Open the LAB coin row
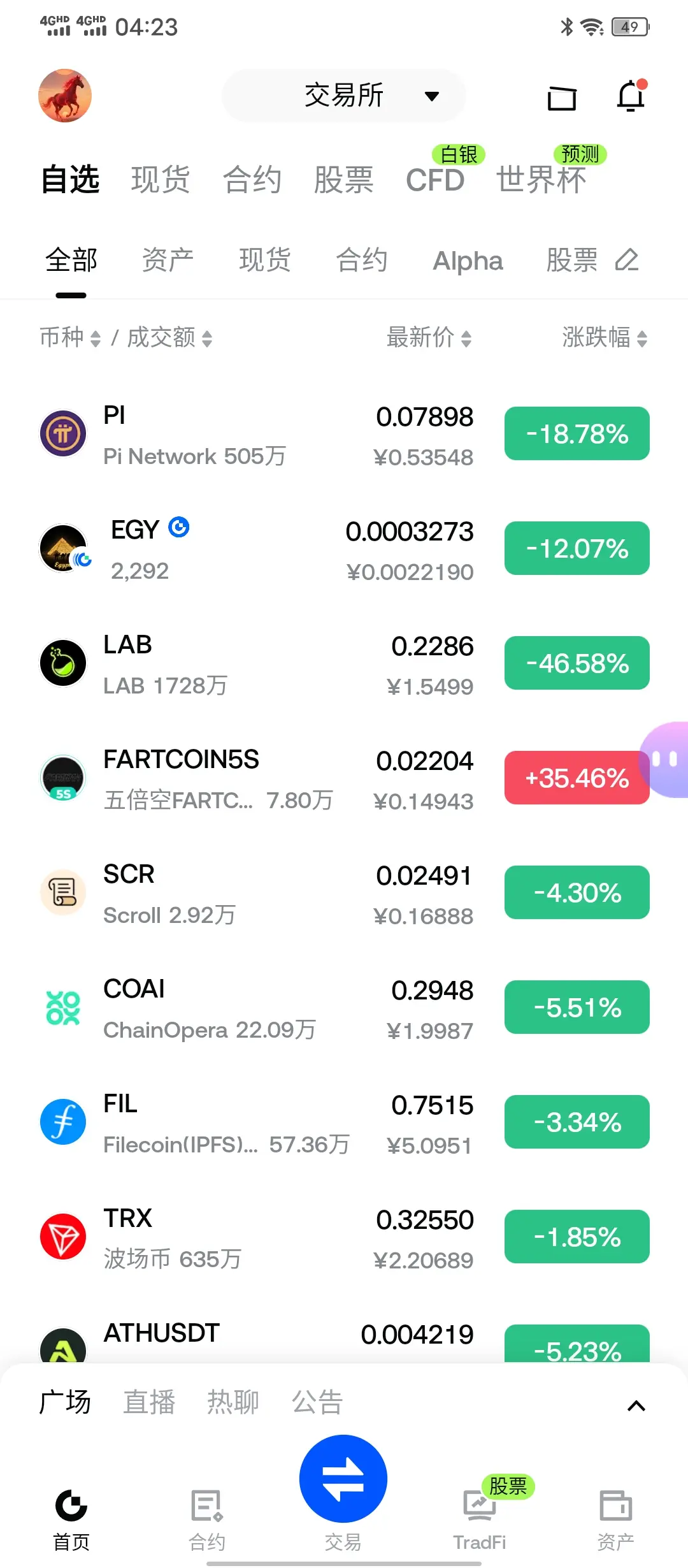 (x=344, y=664)
